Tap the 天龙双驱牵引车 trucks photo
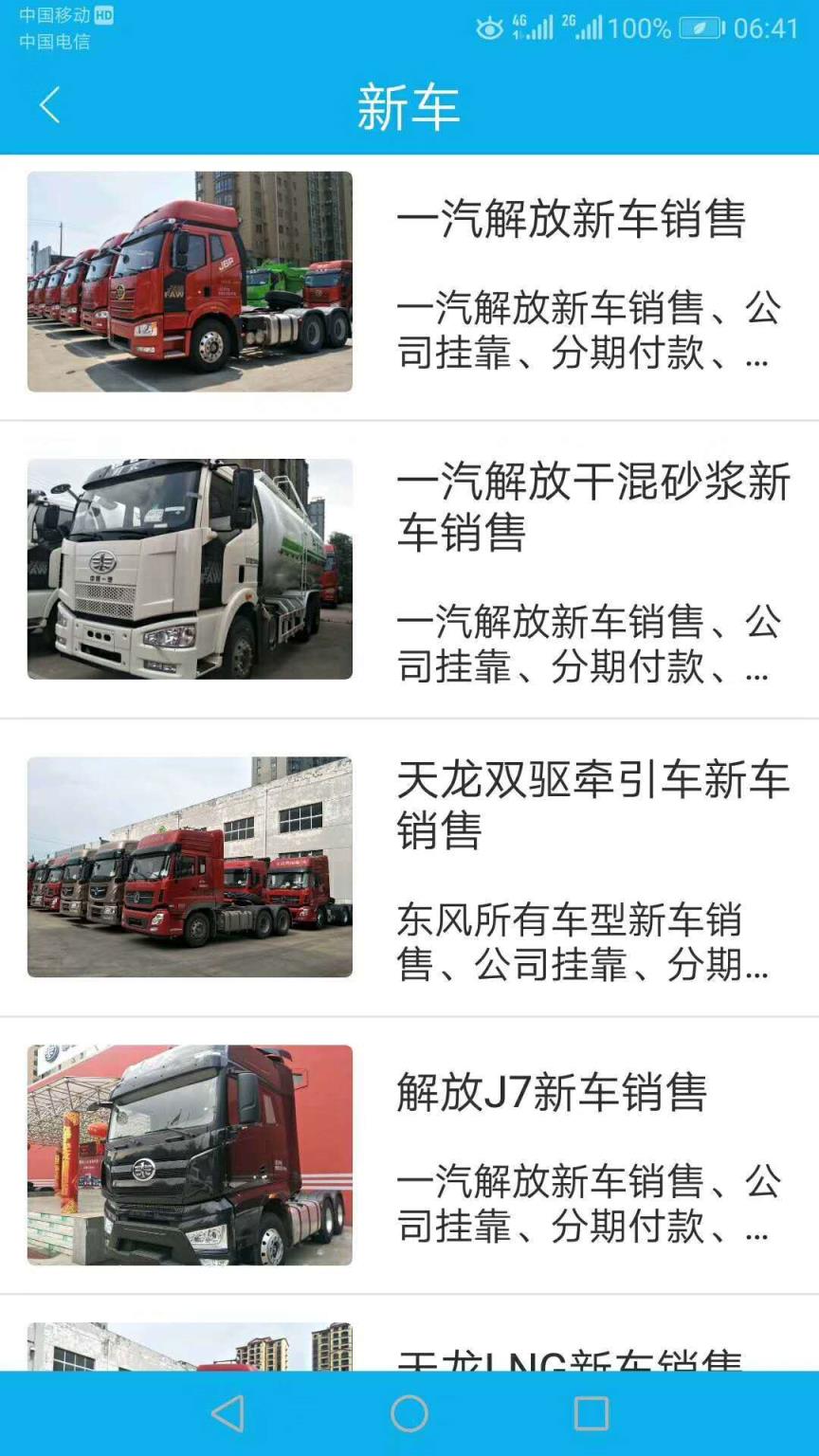The image size is (819, 1456). [x=191, y=863]
